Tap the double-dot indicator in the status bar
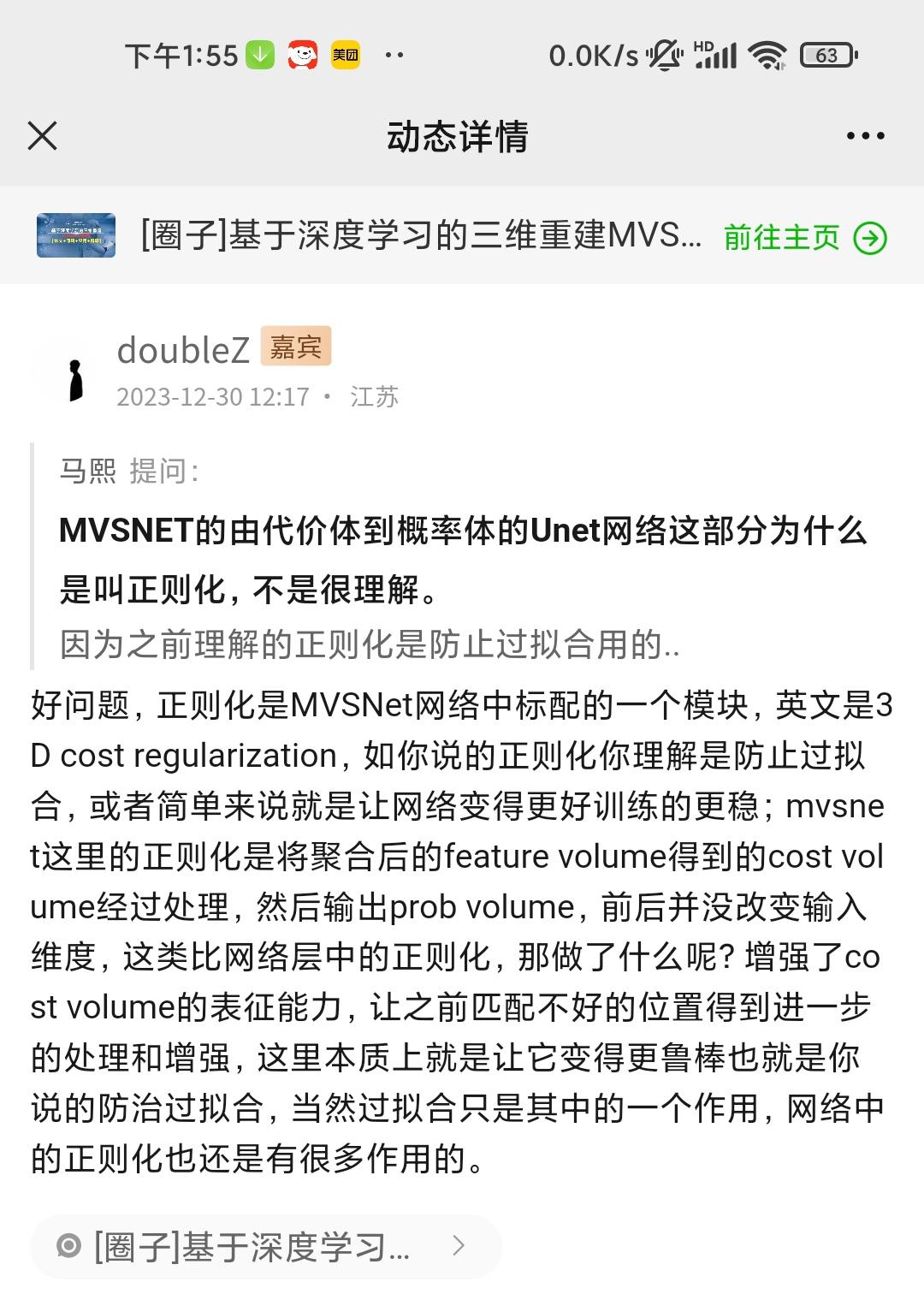The image size is (924, 1294). tap(393, 55)
